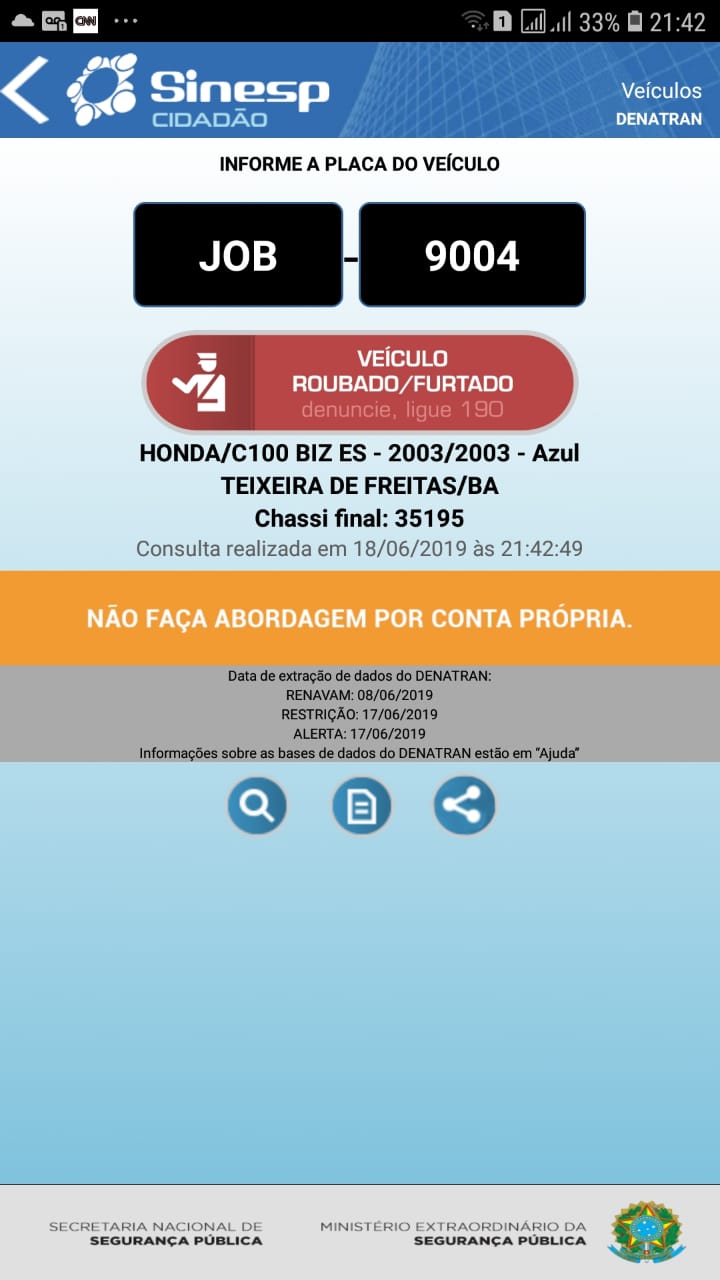Run a new search with magnifier icon

(x=257, y=806)
